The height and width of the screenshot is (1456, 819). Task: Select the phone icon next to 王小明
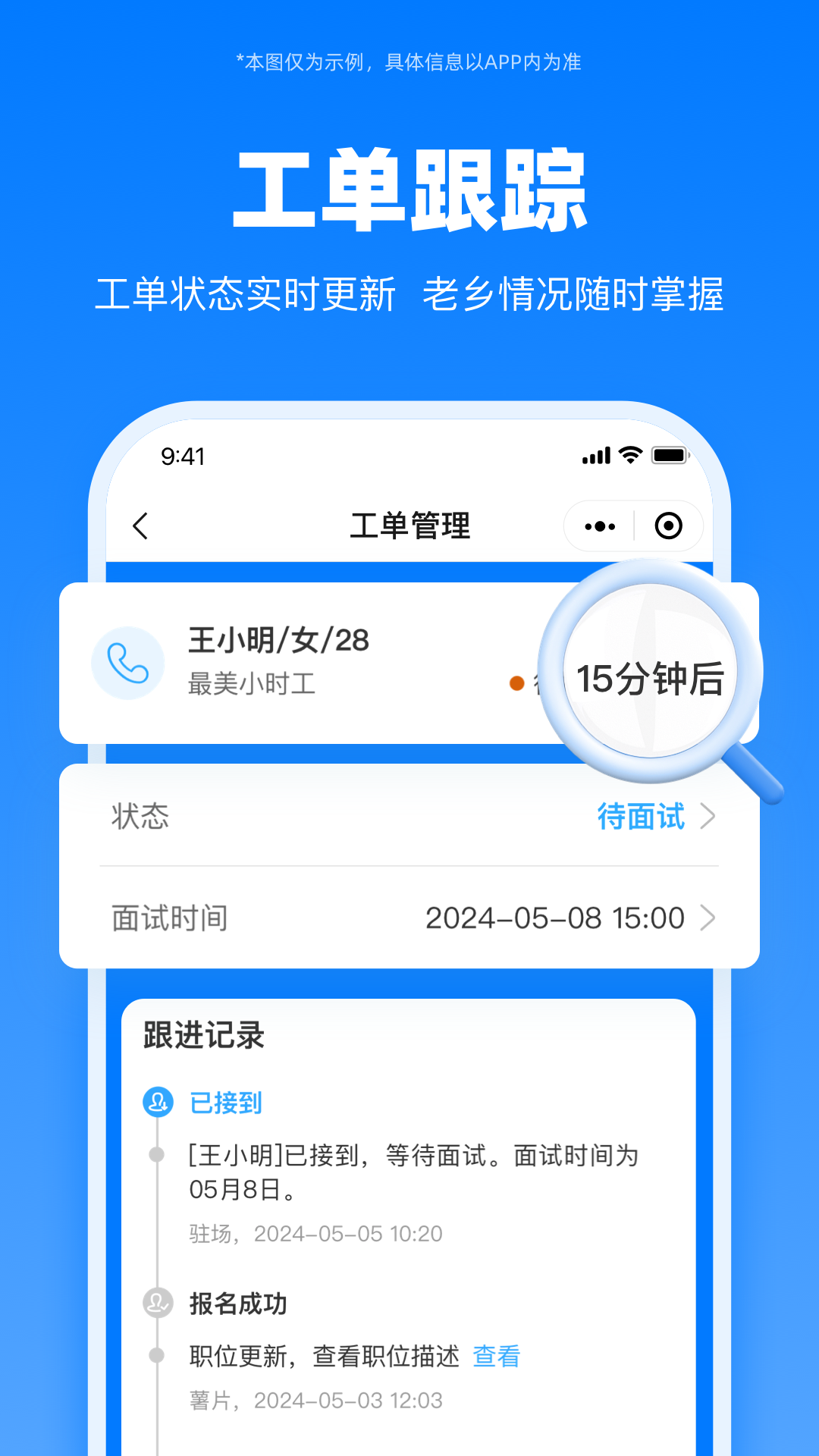pyautogui.click(x=128, y=663)
